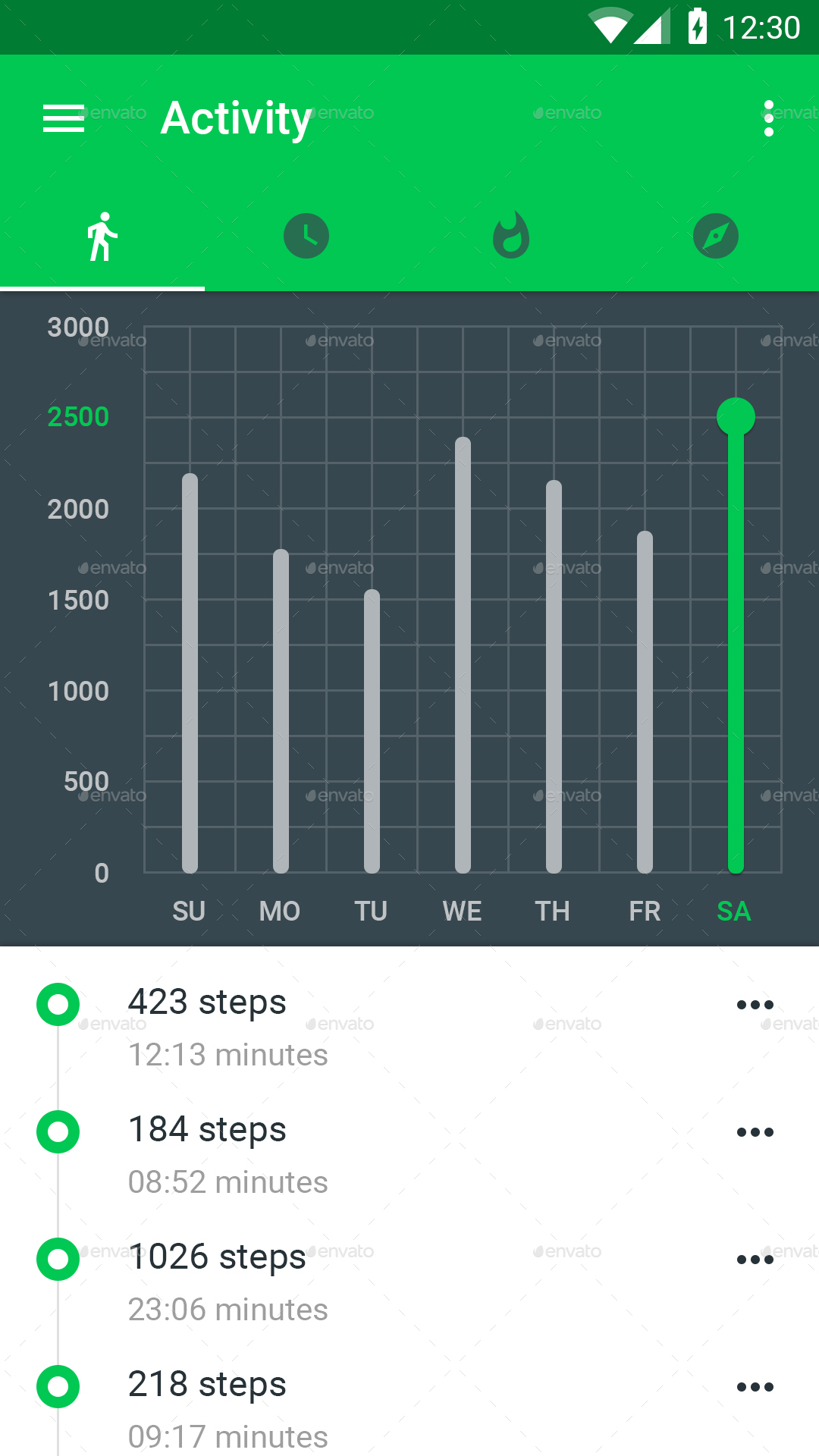819x1456 pixels.
Task: Switch to the clock time tab
Action: [306, 236]
